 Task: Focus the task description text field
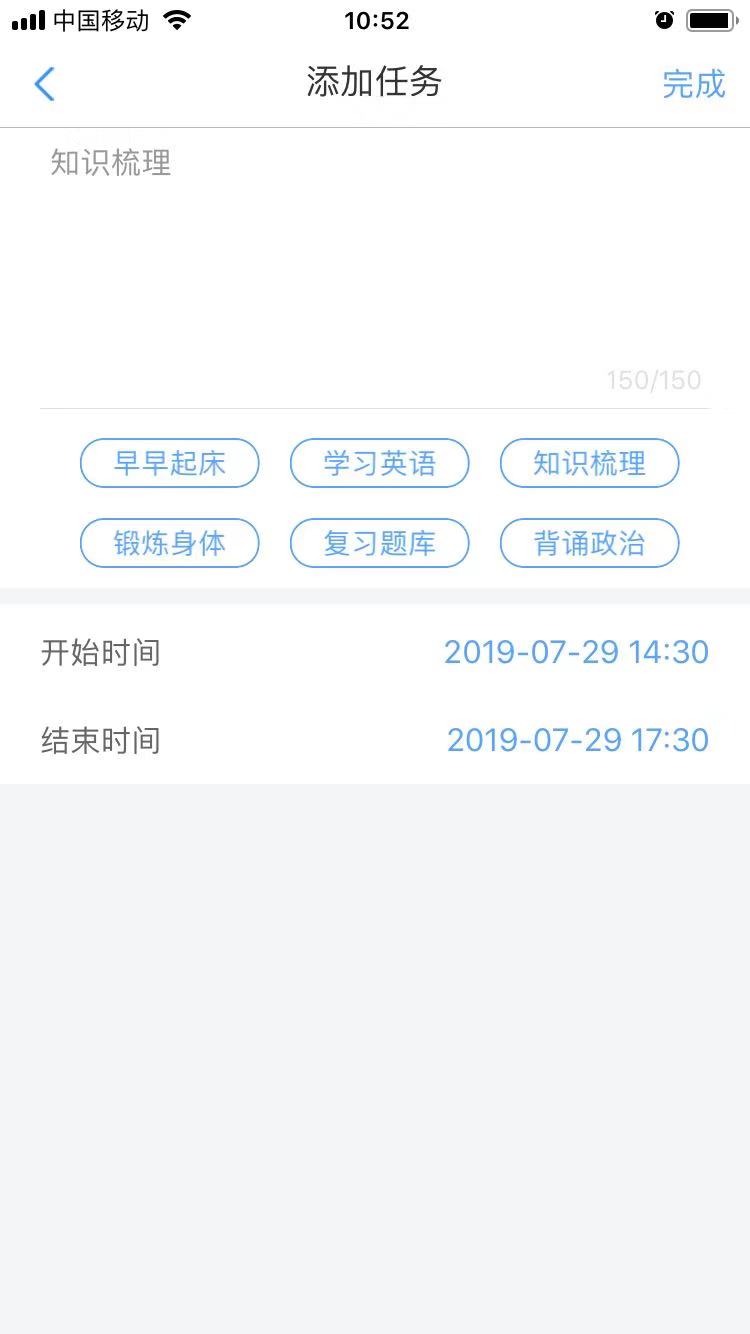[375, 260]
